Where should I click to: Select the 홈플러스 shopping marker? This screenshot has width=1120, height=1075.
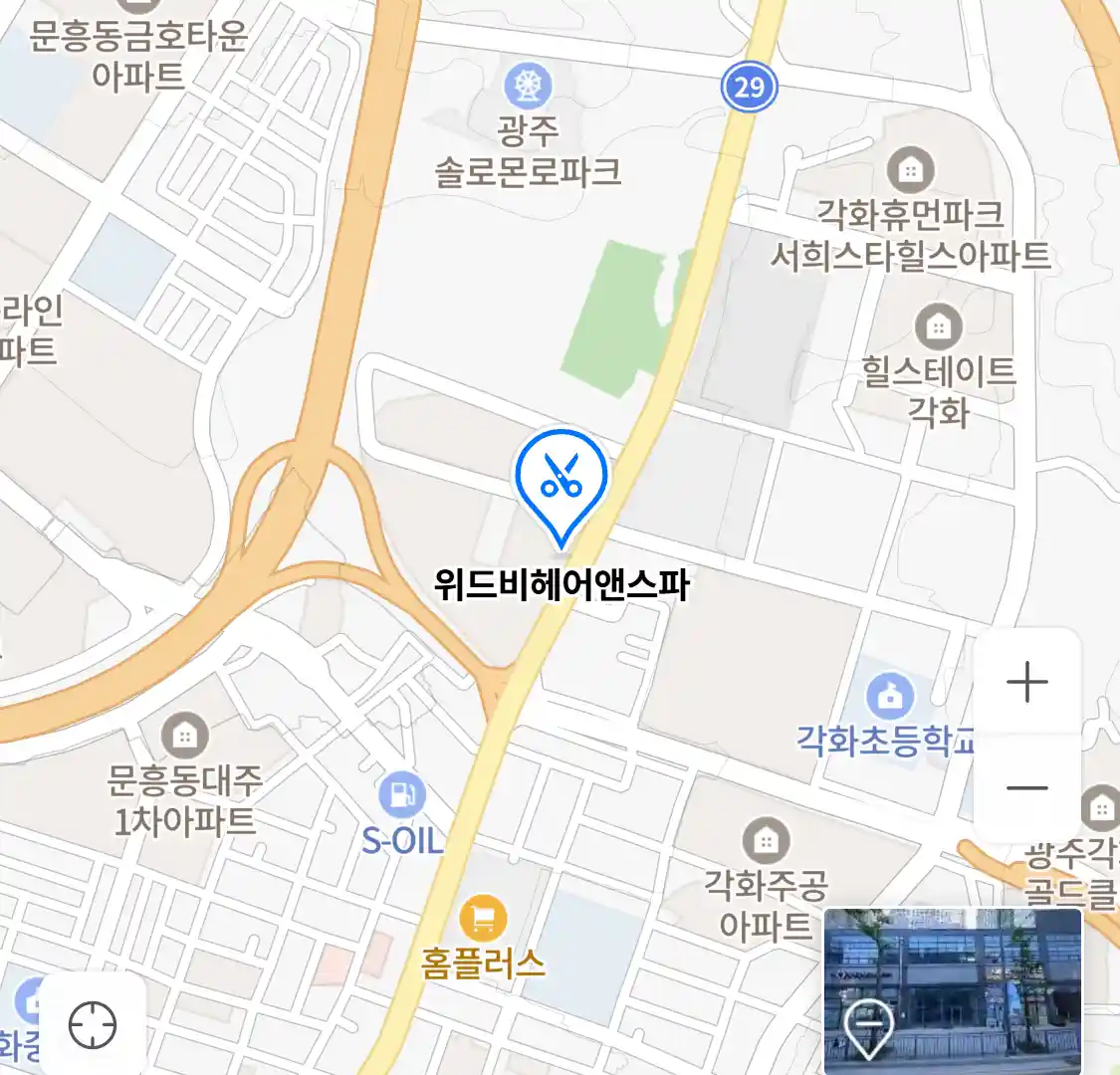click(483, 920)
